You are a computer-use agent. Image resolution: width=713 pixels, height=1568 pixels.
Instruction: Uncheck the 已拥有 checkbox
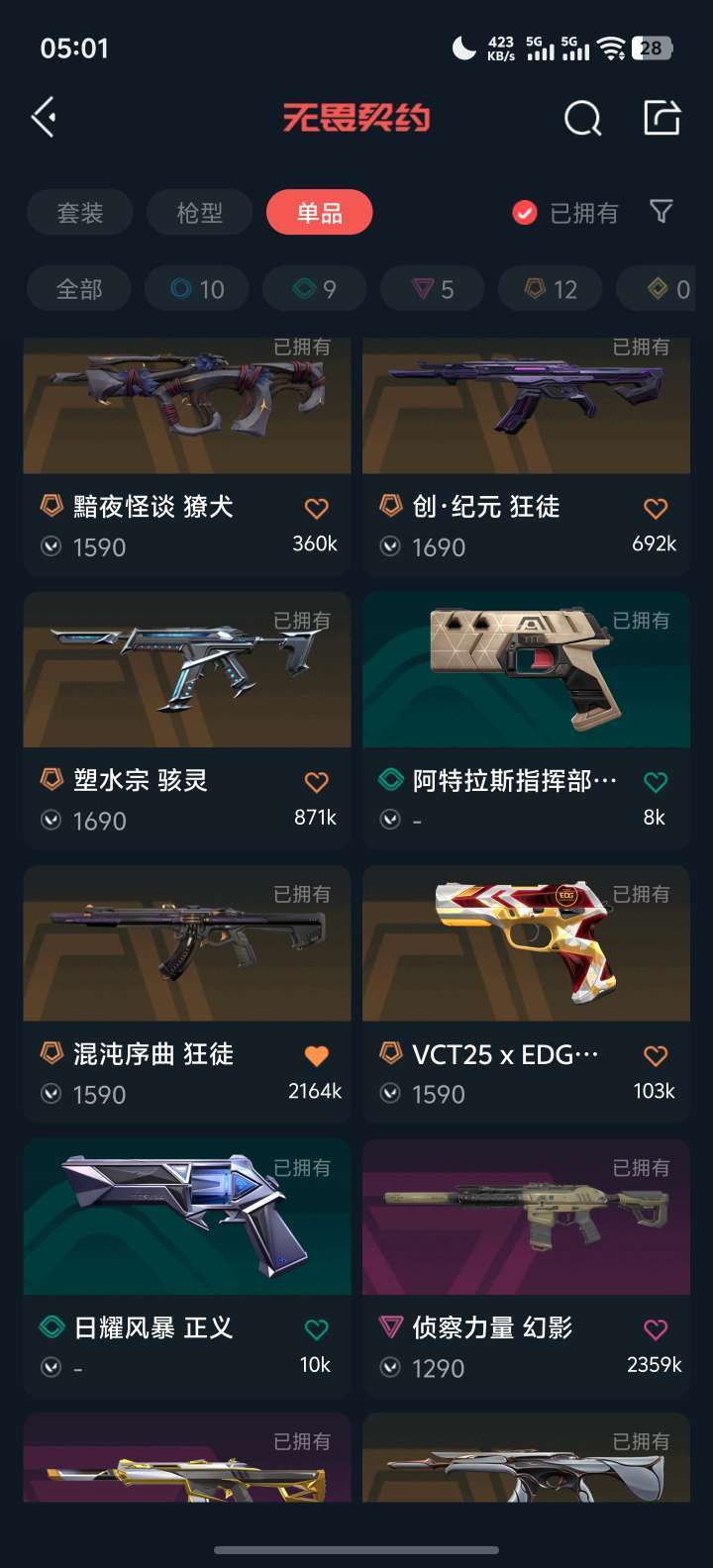(523, 212)
